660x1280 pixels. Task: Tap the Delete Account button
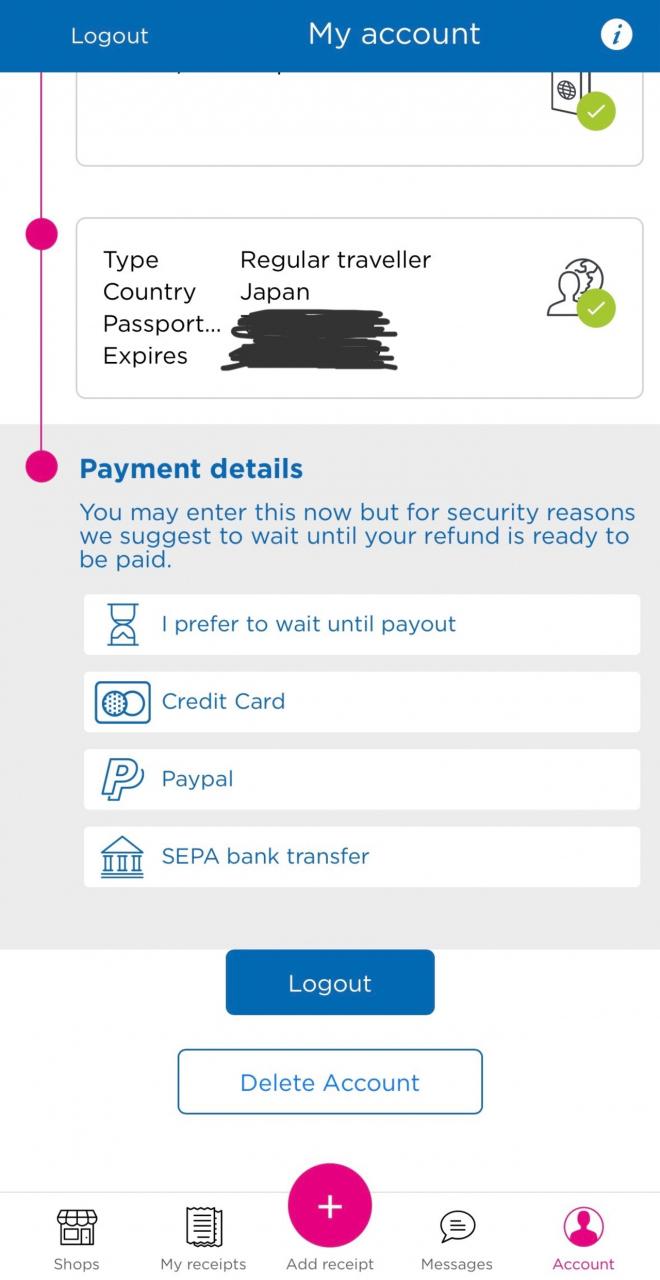[x=330, y=1082]
